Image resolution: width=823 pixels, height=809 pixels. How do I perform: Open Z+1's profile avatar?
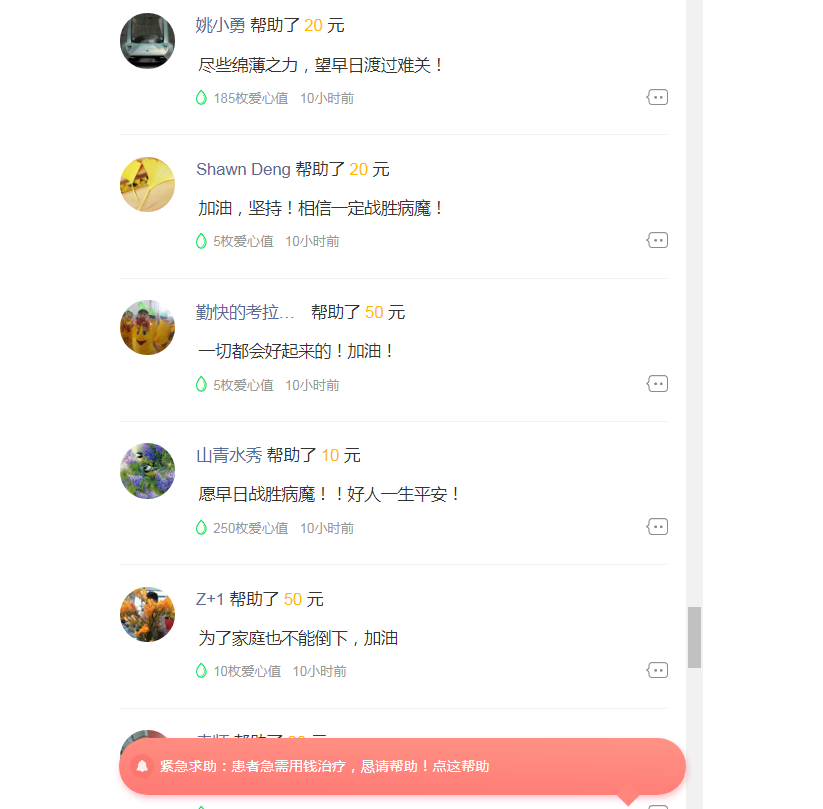(x=147, y=614)
